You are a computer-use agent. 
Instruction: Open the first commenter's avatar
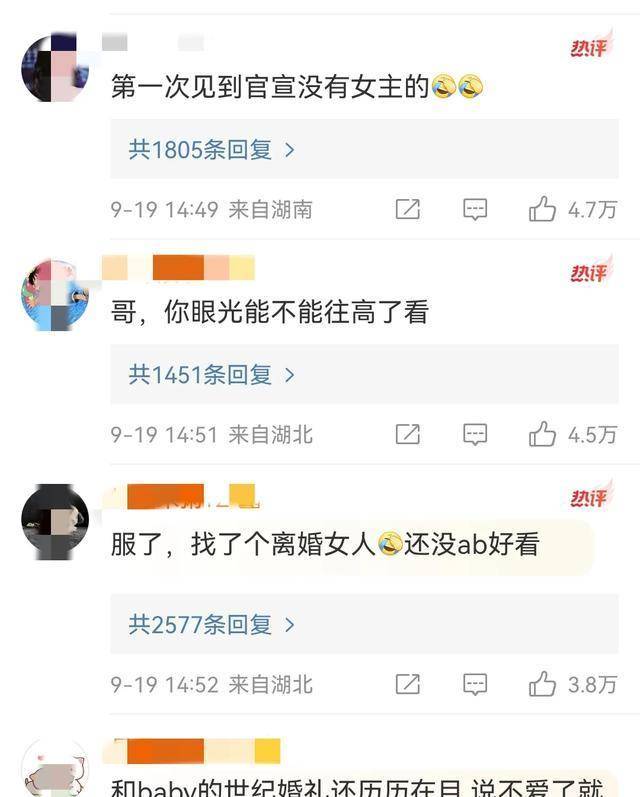point(55,67)
